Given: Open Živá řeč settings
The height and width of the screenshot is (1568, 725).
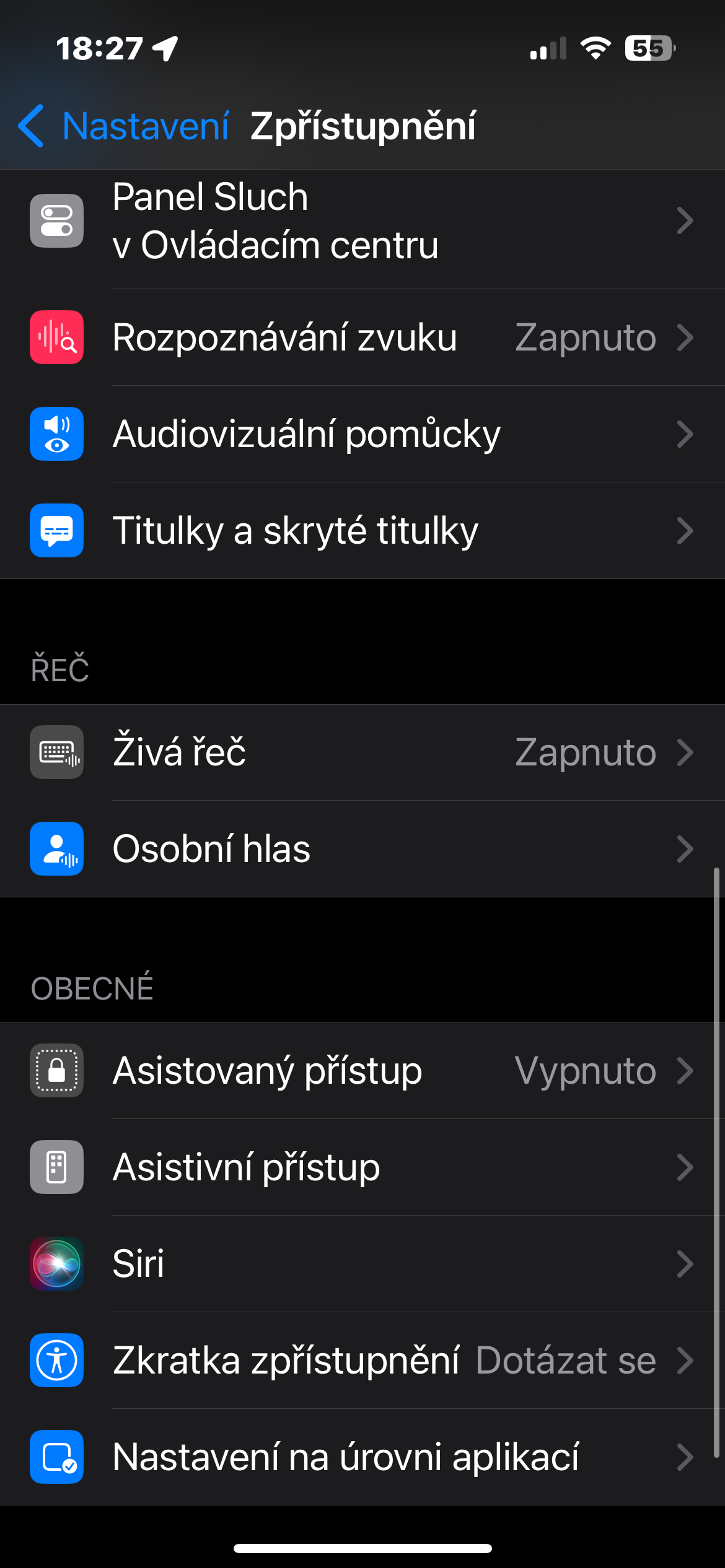Looking at the screenshot, I should (x=362, y=752).
